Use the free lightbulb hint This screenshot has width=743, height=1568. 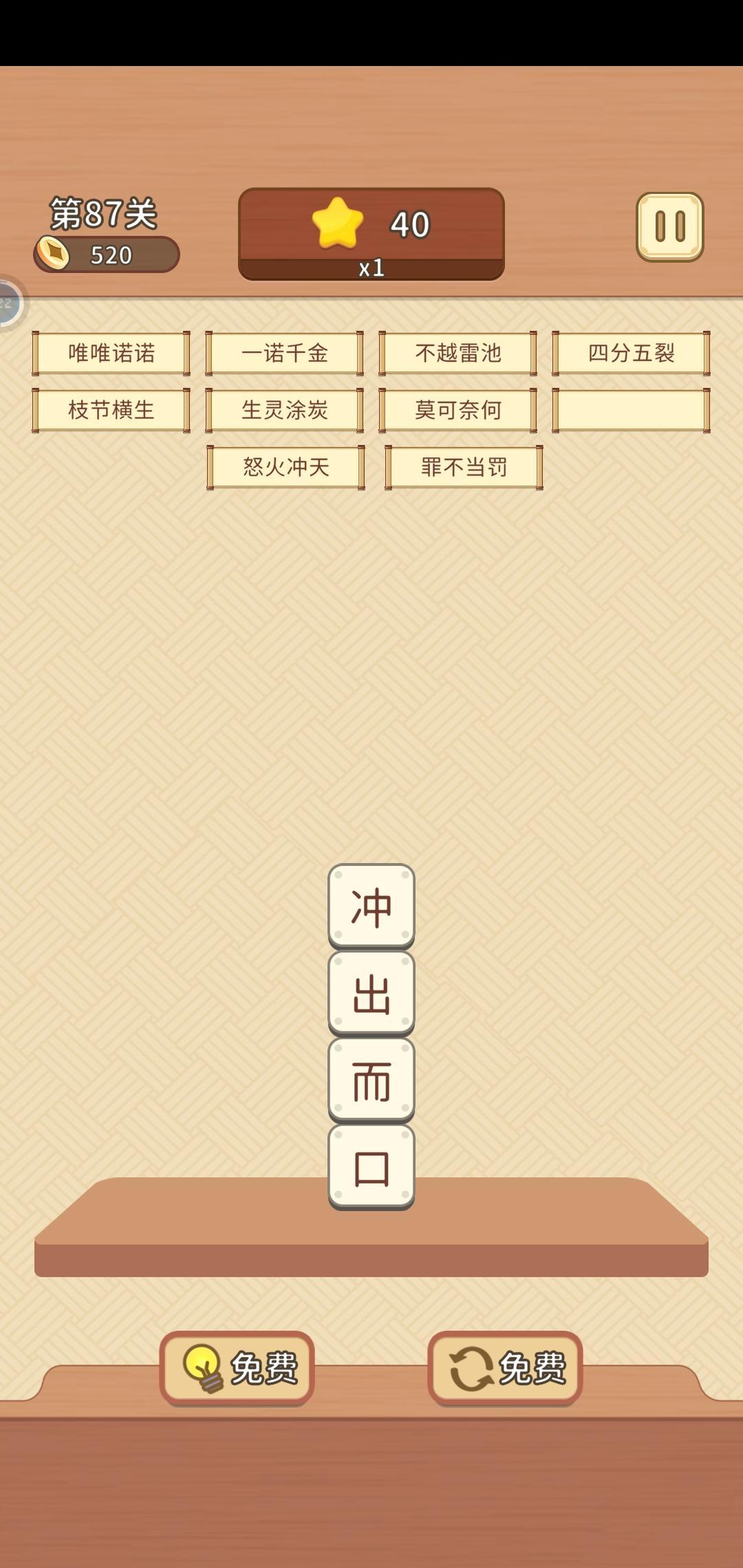pos(237,1368)
